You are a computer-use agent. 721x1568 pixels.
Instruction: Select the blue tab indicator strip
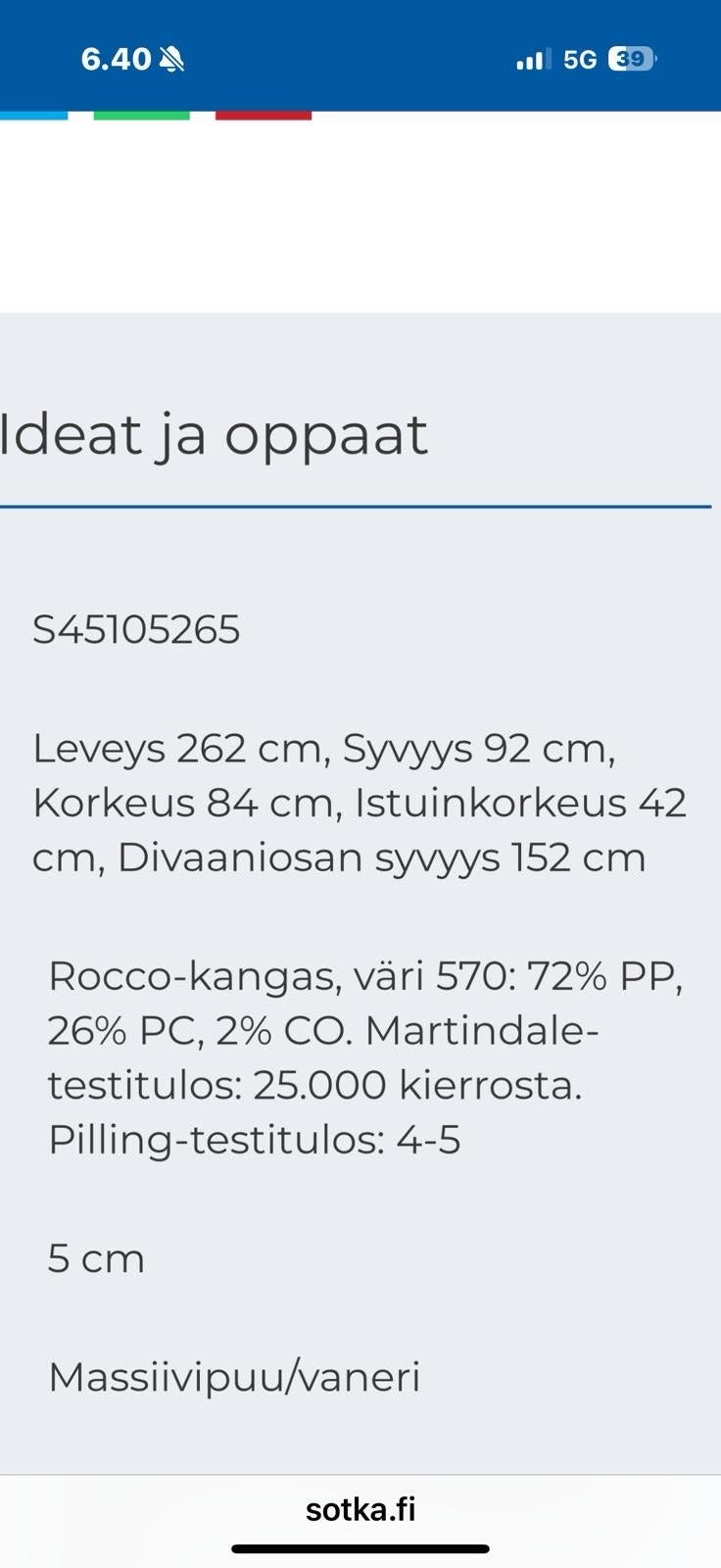point(35,117)
